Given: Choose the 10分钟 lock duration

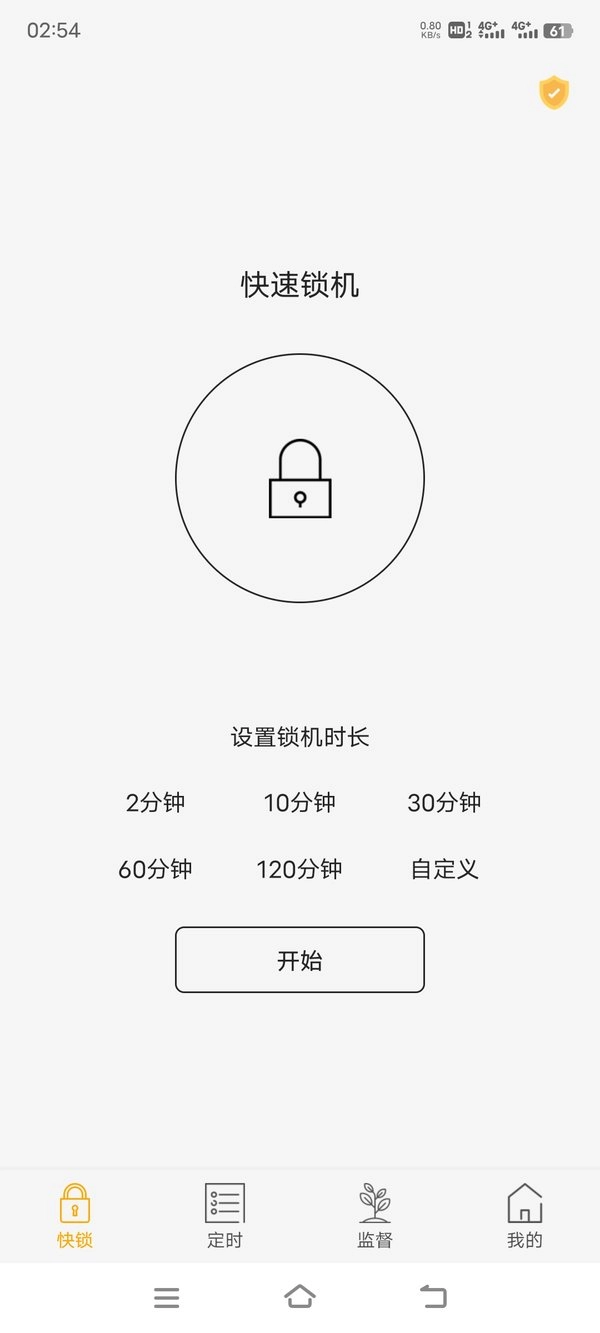Looking at the screenshot, I should pos(300,802).
